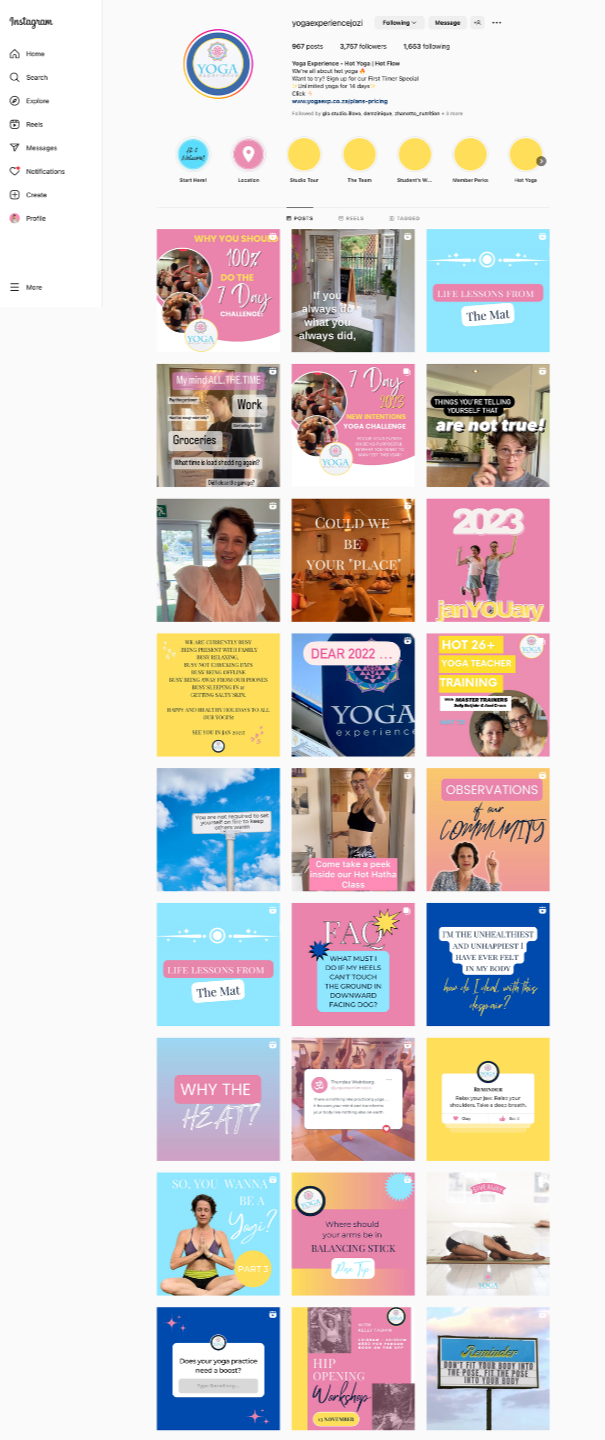Message yogaexperiencejozi
Image resolution: width=605 pixels, height=1440 pixels.
pyautogui.click(x=447, y=22)
